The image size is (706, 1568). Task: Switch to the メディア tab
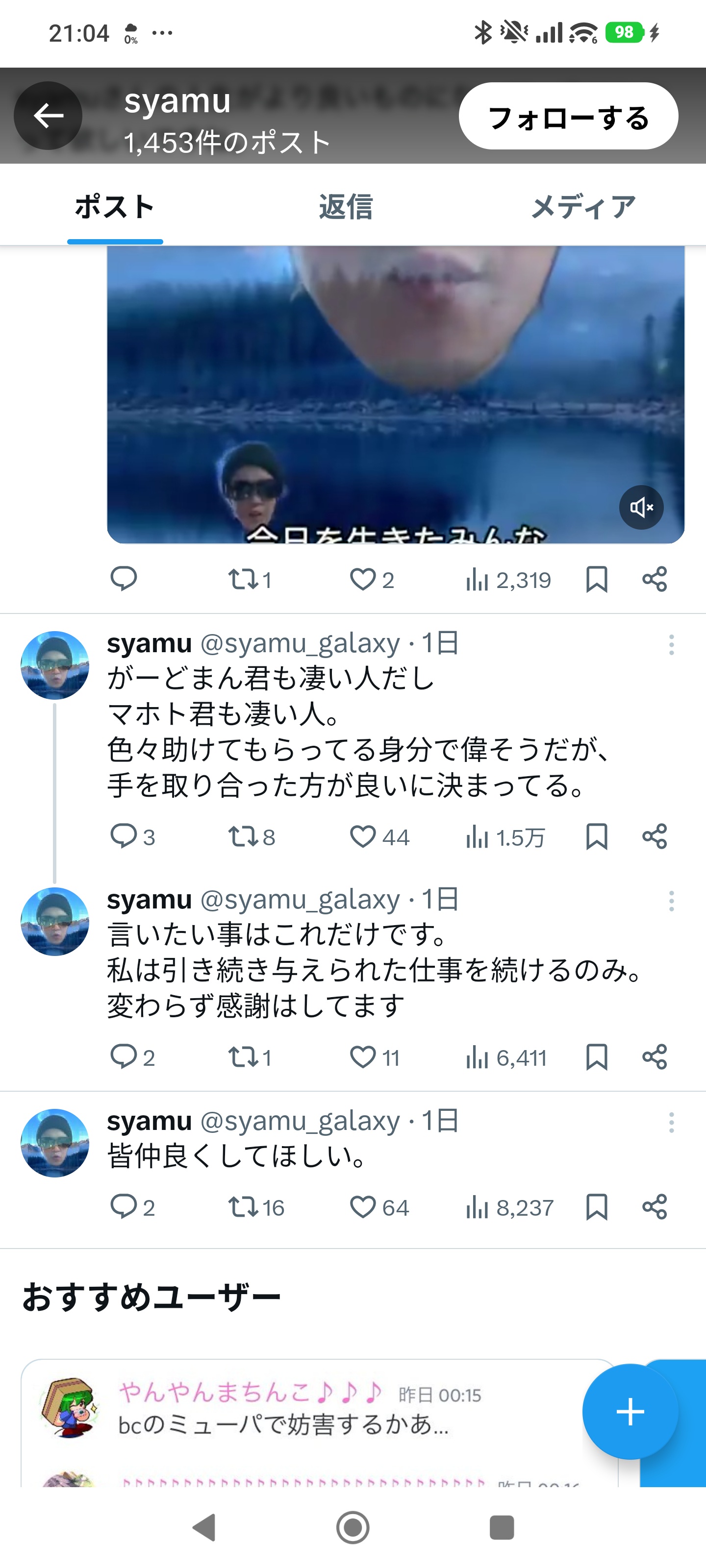pyautogui.click(x=583, y=207)
